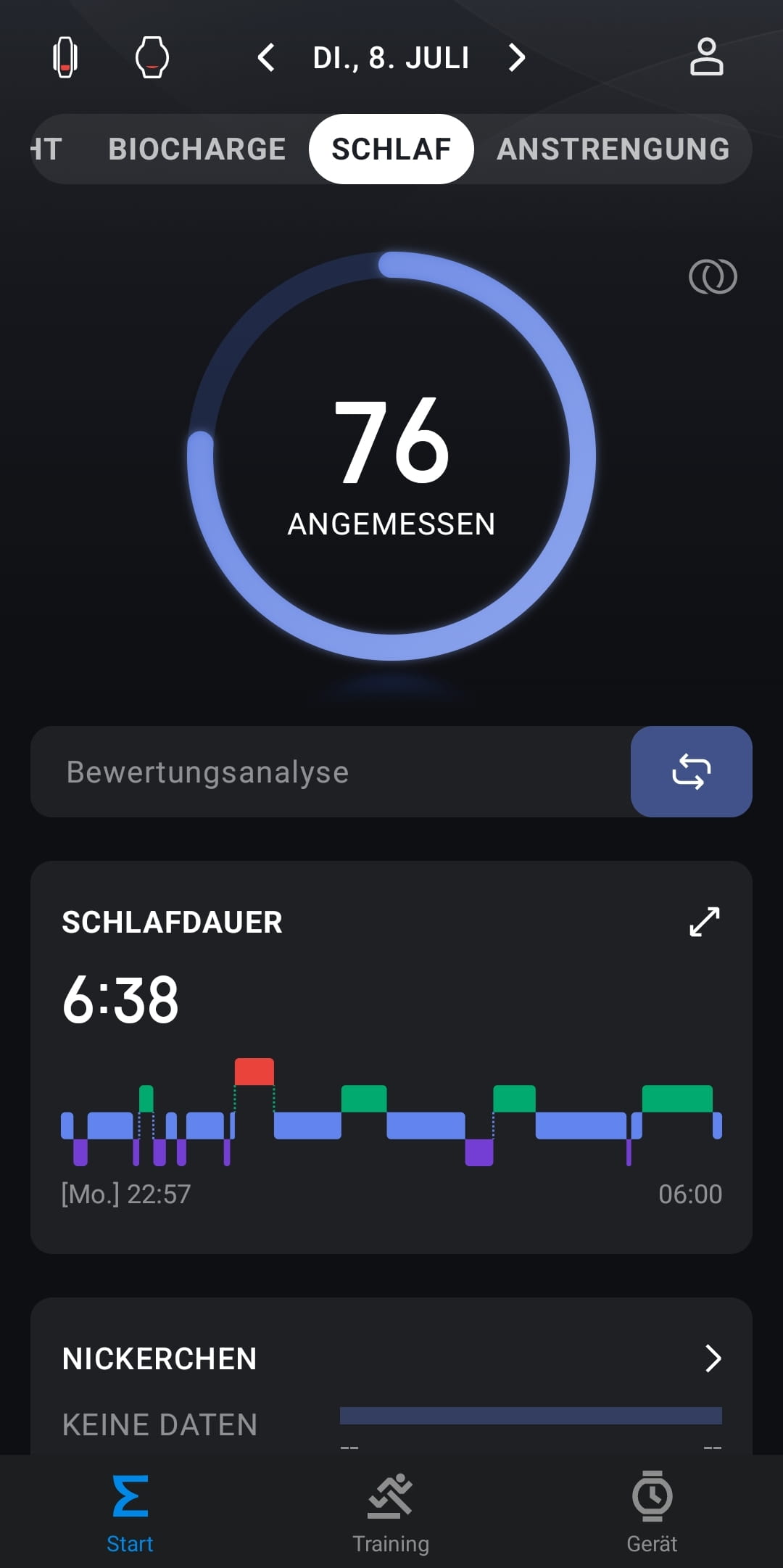Tap the overlapping circles compare icon
The image size is (783, 1568).
713,276
